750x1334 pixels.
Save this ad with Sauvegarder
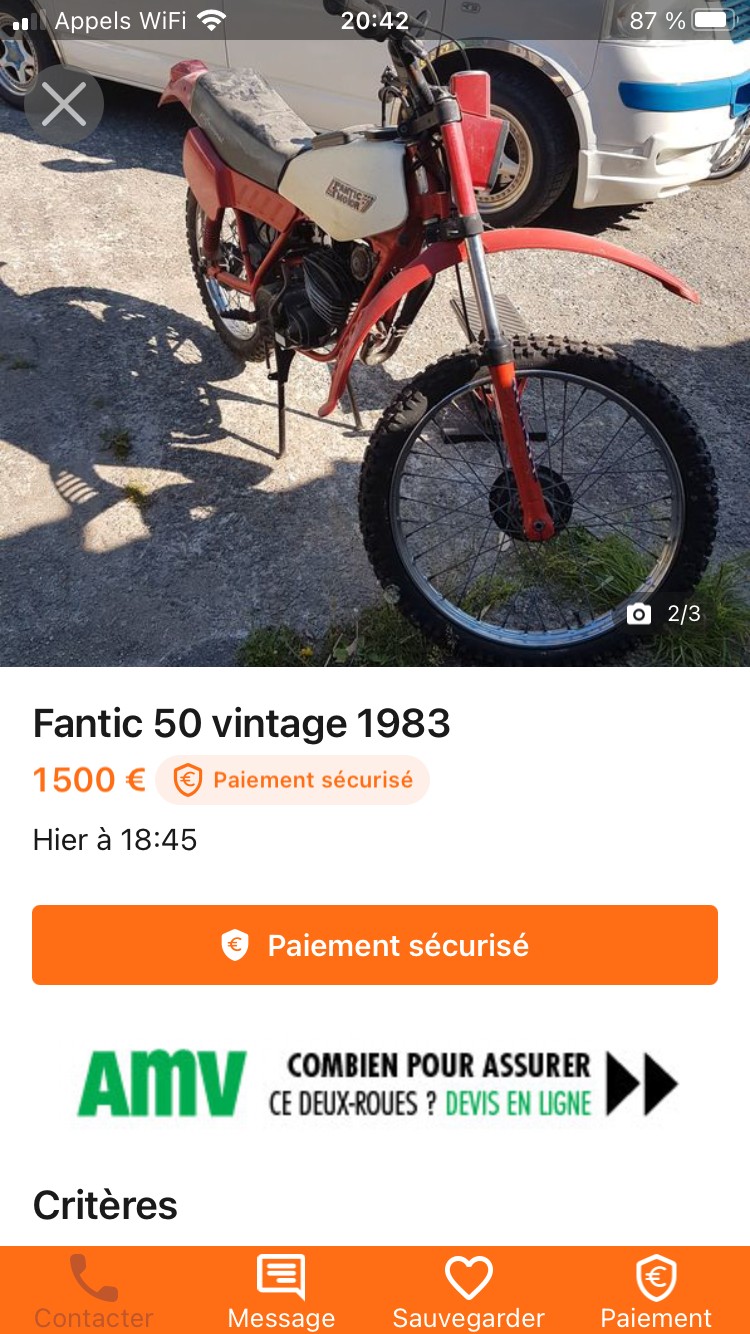[468, 1290]
